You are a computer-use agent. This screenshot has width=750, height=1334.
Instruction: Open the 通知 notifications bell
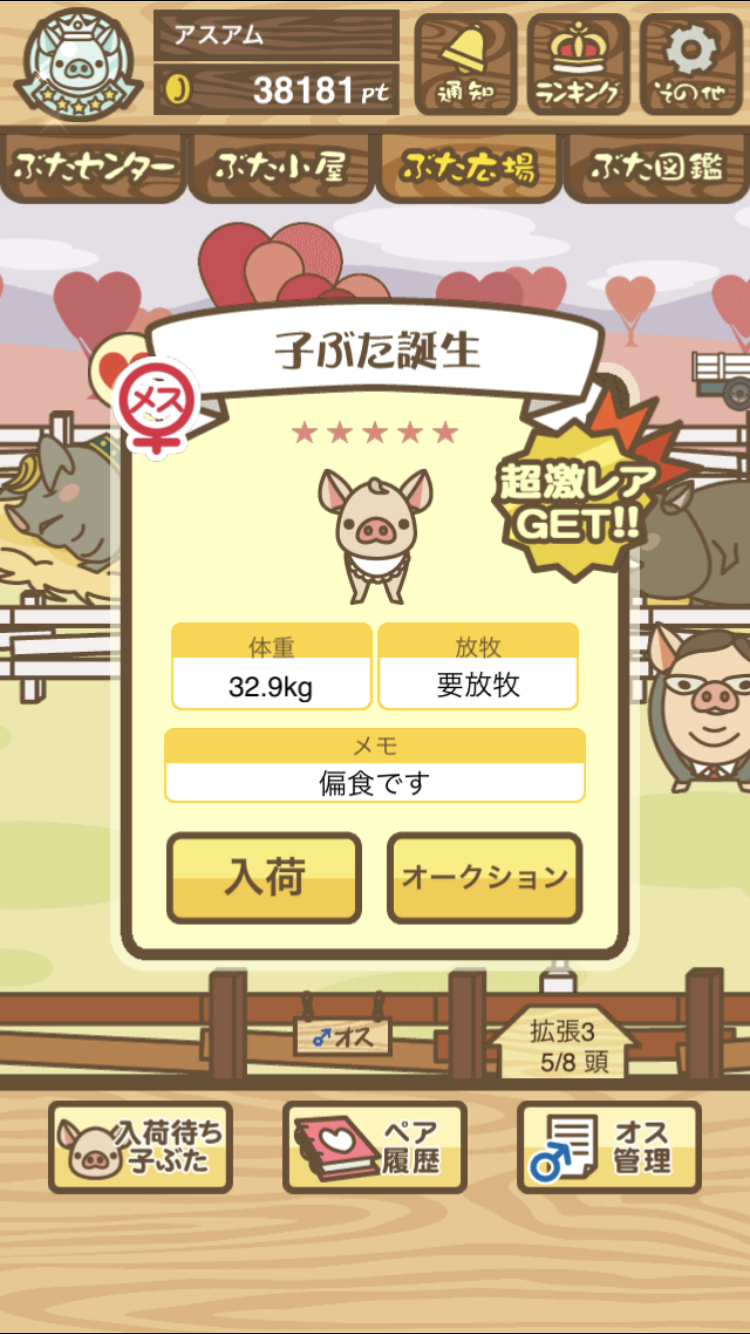click(x=465, y=64)
